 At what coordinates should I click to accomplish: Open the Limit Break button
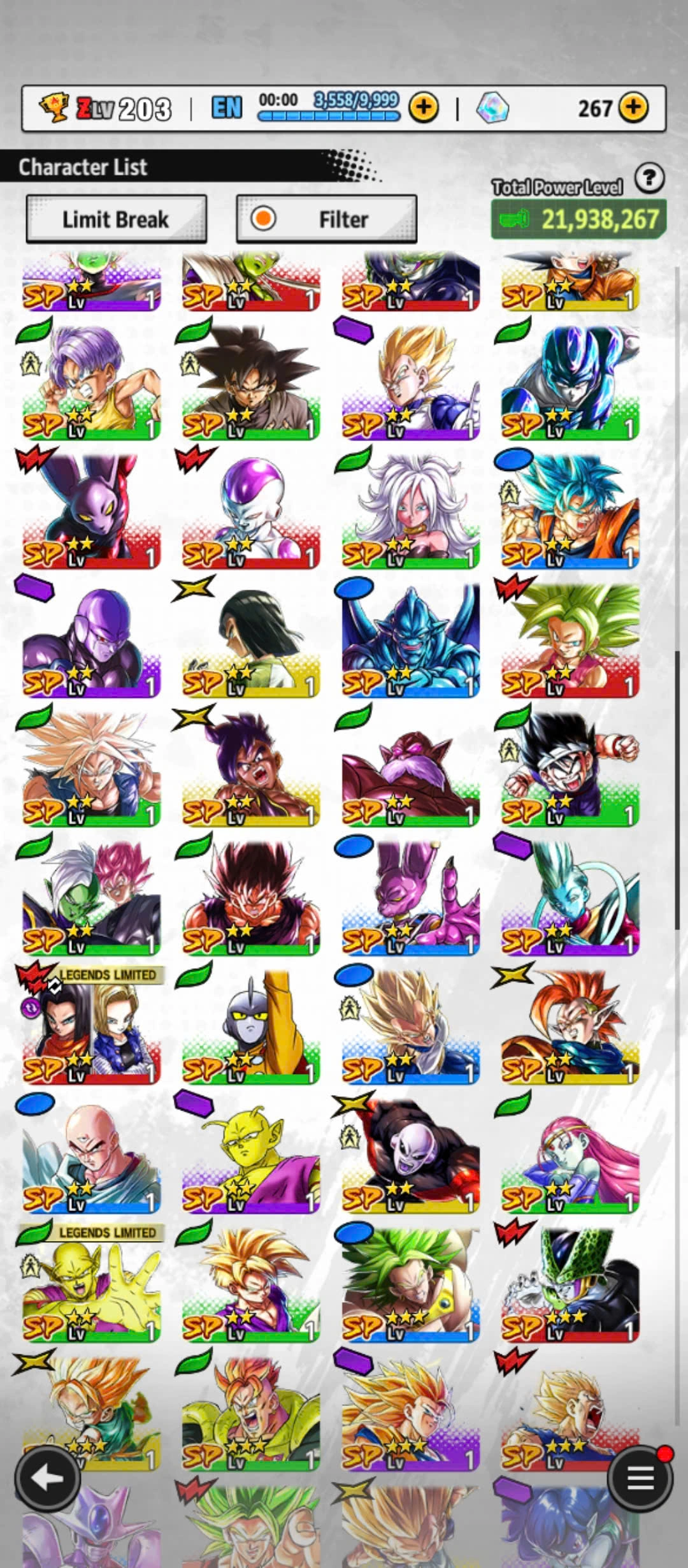116,219
